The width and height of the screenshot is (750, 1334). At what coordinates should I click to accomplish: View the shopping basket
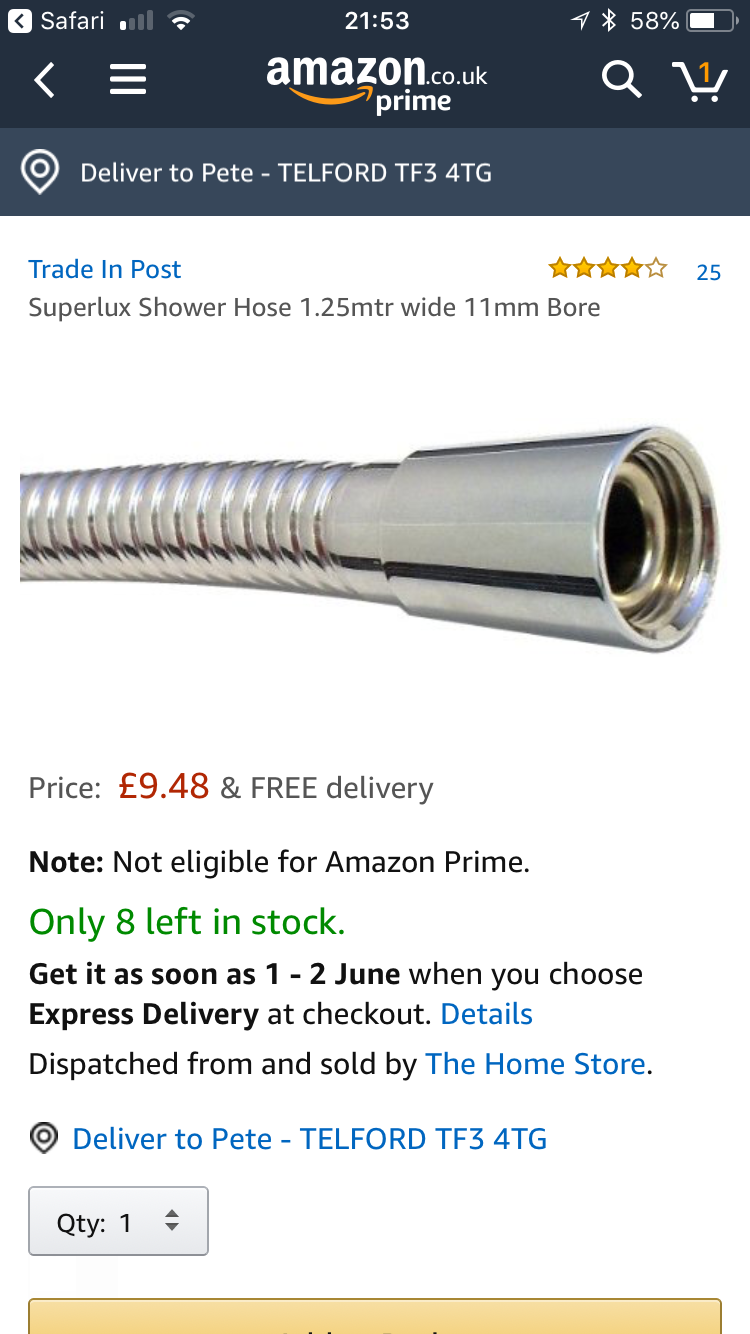699,80
